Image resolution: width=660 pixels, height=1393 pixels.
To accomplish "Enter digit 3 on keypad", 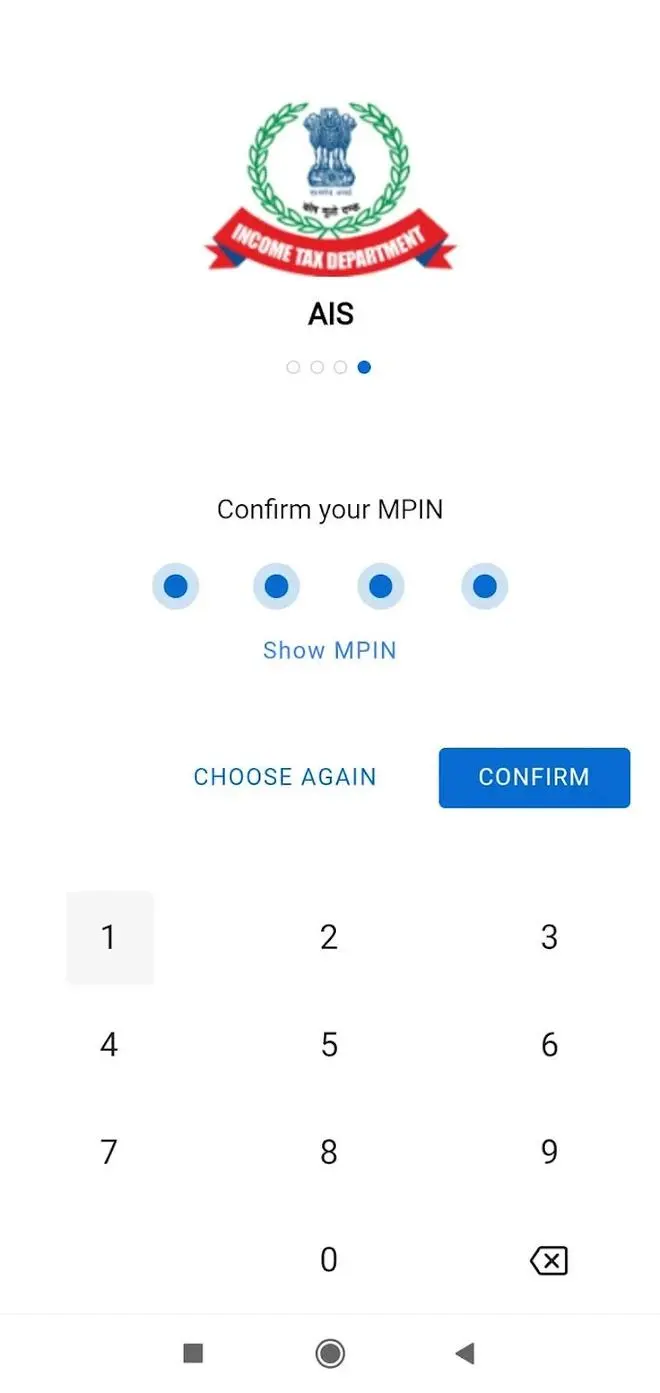I will pos(549,937).
